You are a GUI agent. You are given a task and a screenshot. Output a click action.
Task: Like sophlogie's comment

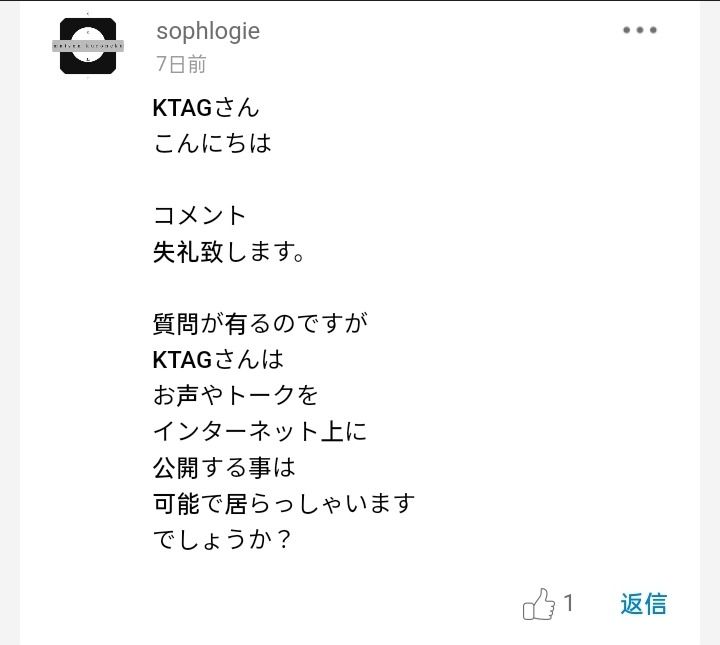point(539,604)
